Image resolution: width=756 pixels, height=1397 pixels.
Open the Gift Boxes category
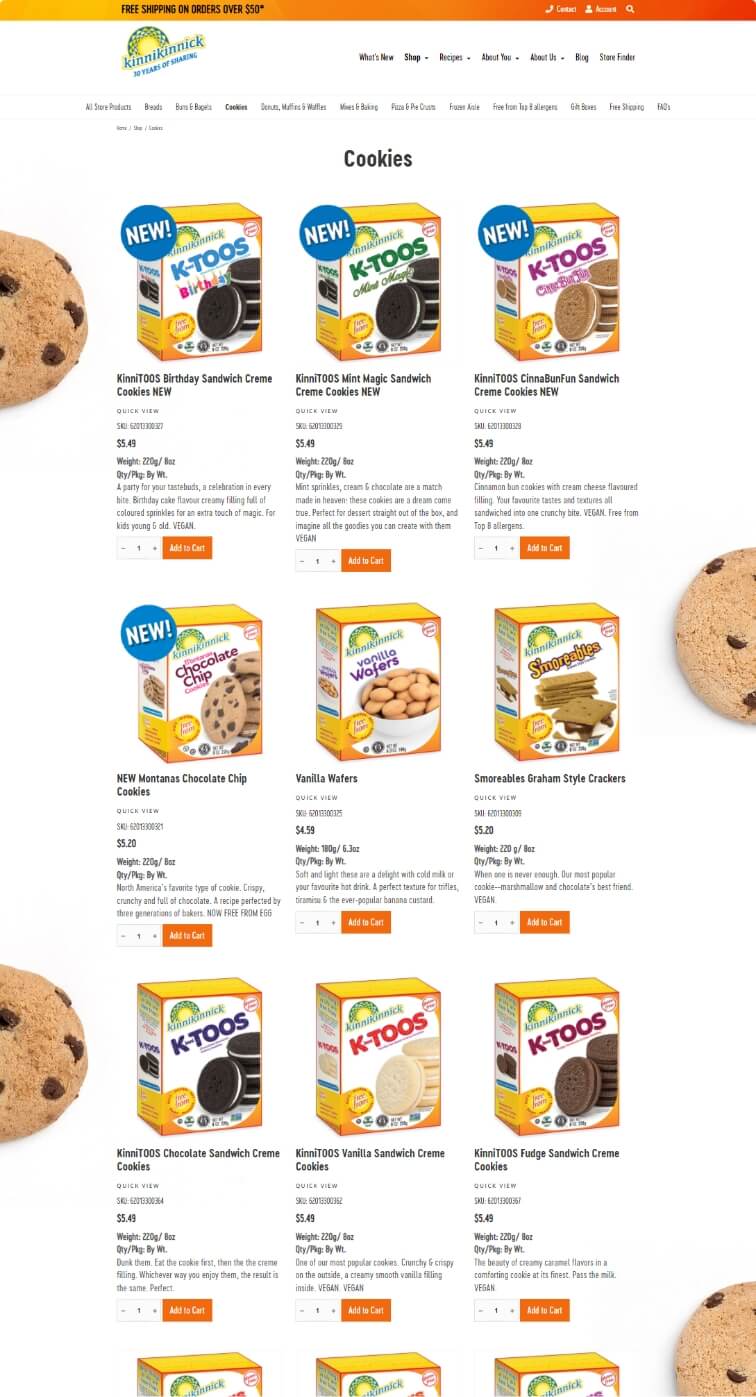(x=583, y=106)
